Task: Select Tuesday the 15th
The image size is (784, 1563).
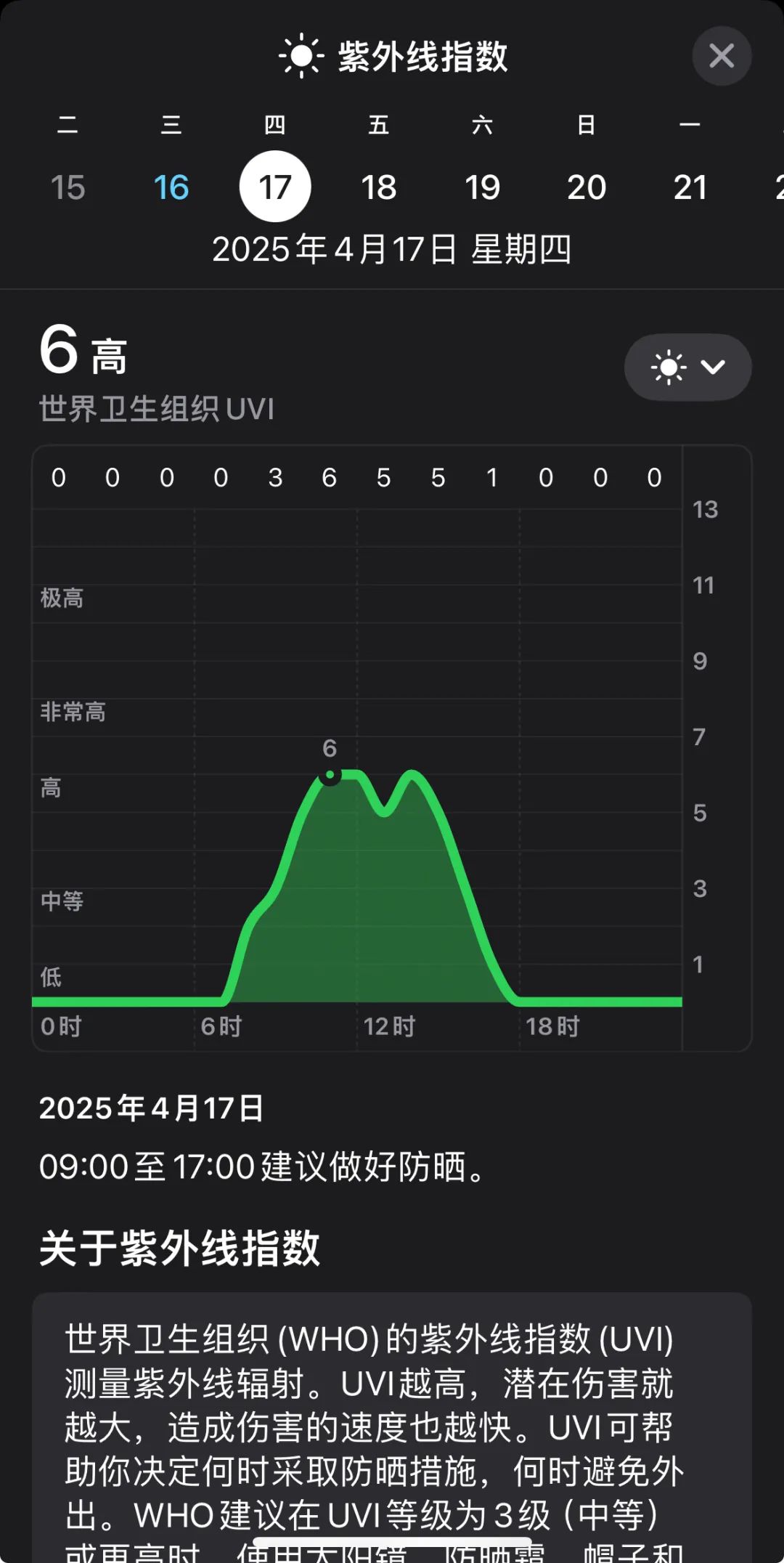Action: point(68,187)
